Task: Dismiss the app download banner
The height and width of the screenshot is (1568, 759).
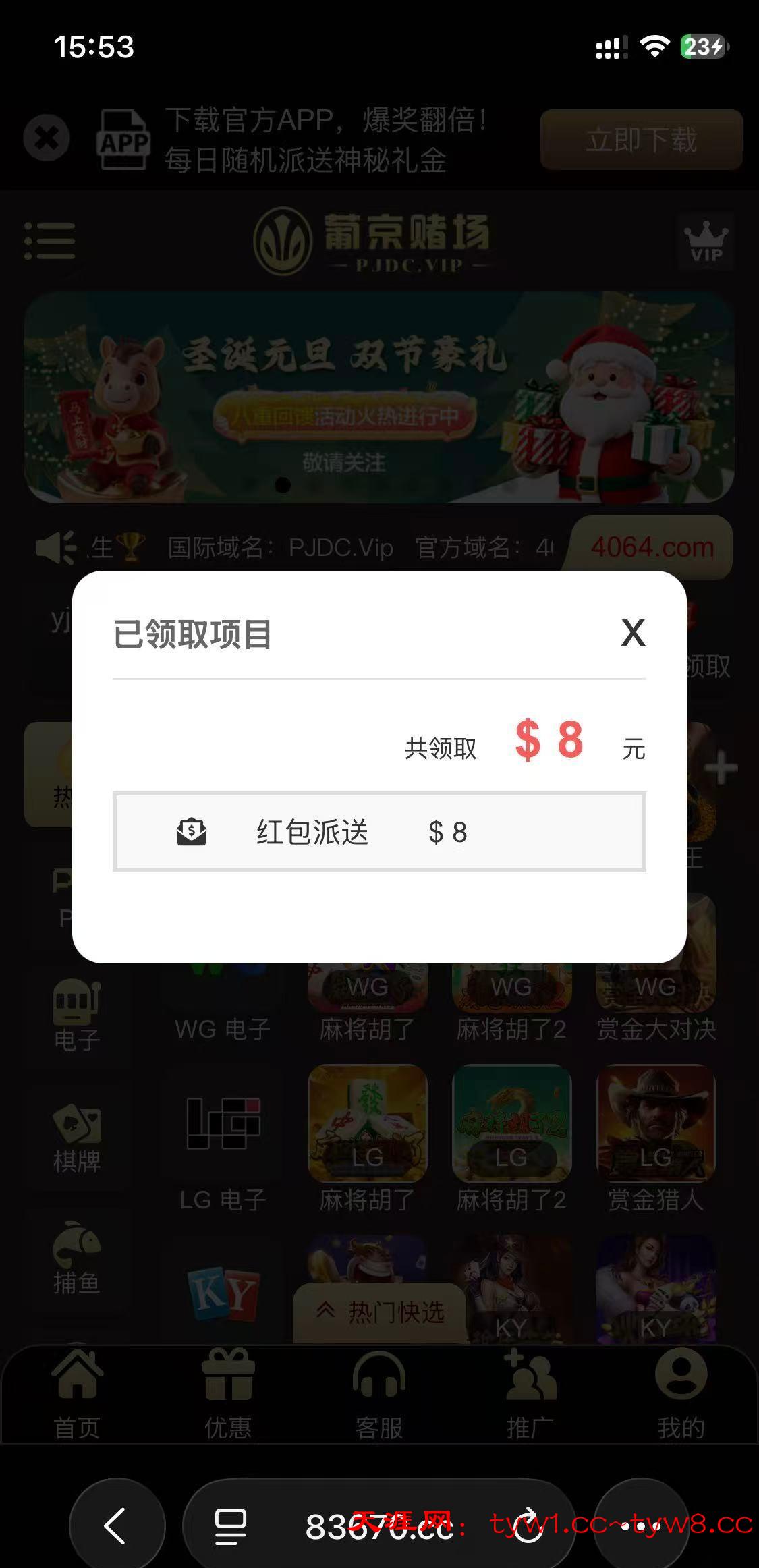Action: pos(47,138)
